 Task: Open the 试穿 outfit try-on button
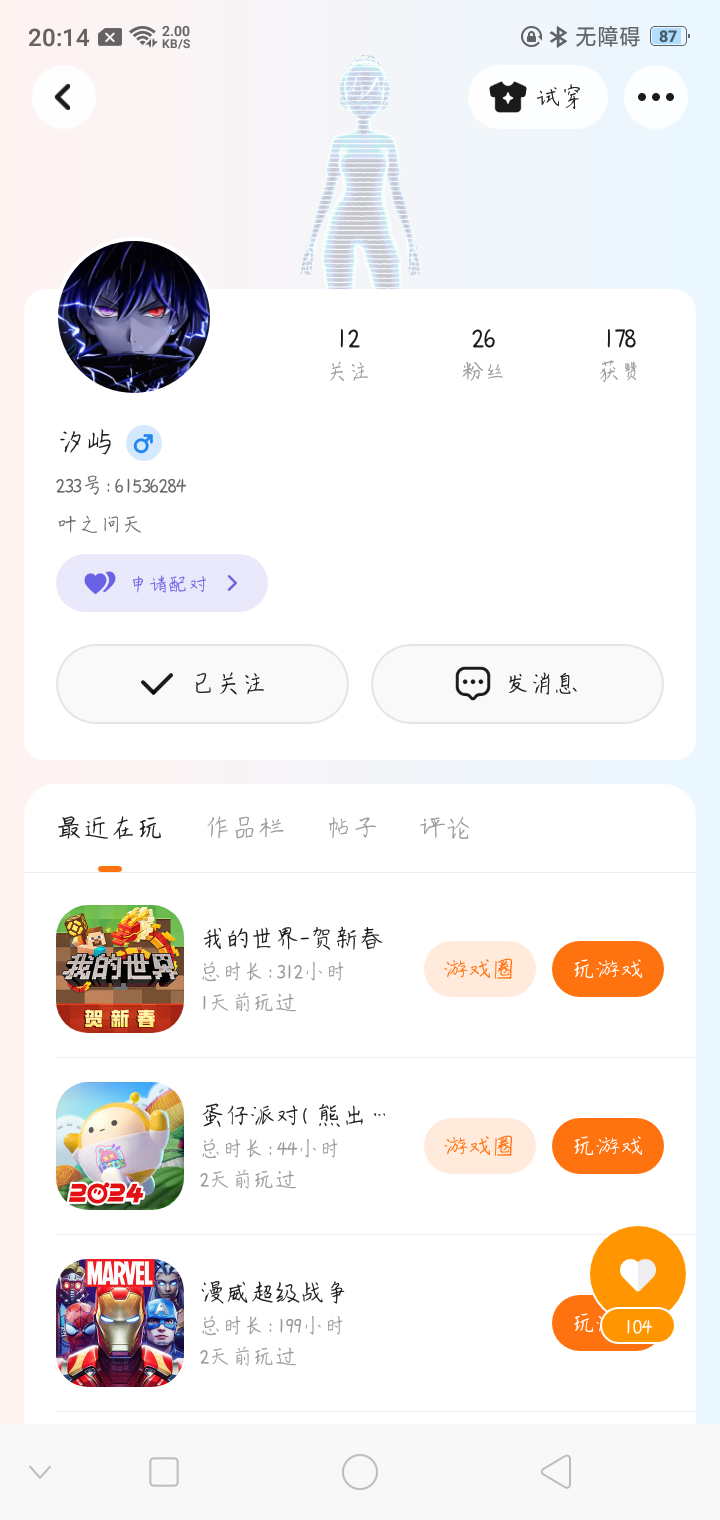[537, 97]
